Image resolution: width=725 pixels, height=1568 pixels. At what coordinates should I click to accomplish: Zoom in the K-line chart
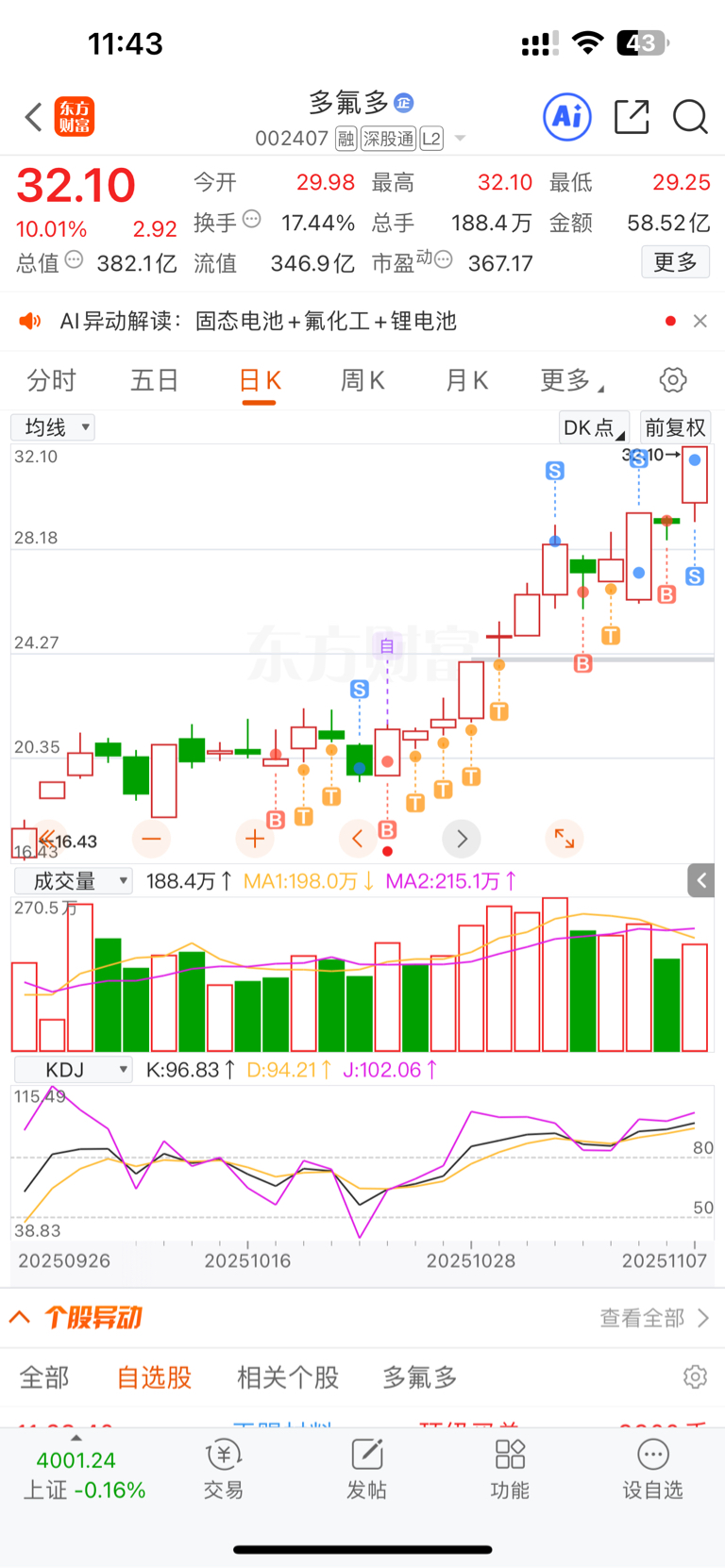(x=254, y=838)
